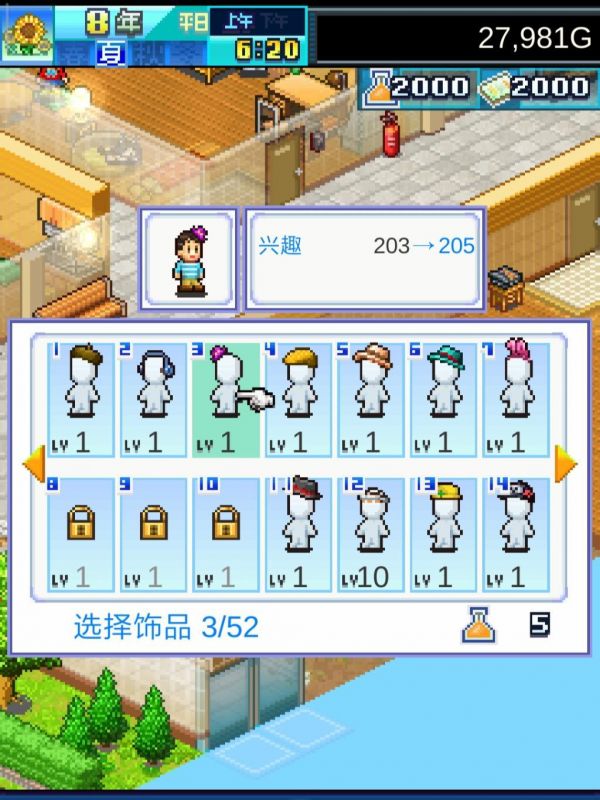This screenshot has width=600, height=800.
Task: Go to previous accessory page arrow
Action: 33,464
